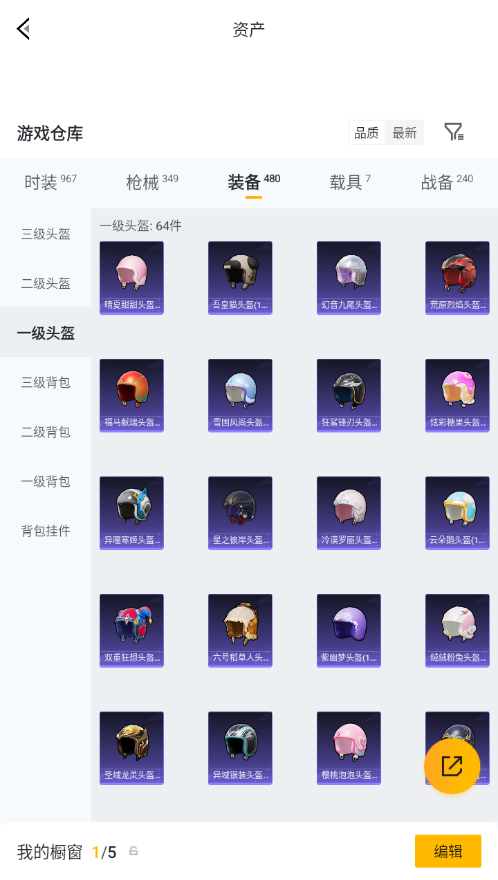
Task: Open the 紫幽梦头盔 item
Action: 349,631
